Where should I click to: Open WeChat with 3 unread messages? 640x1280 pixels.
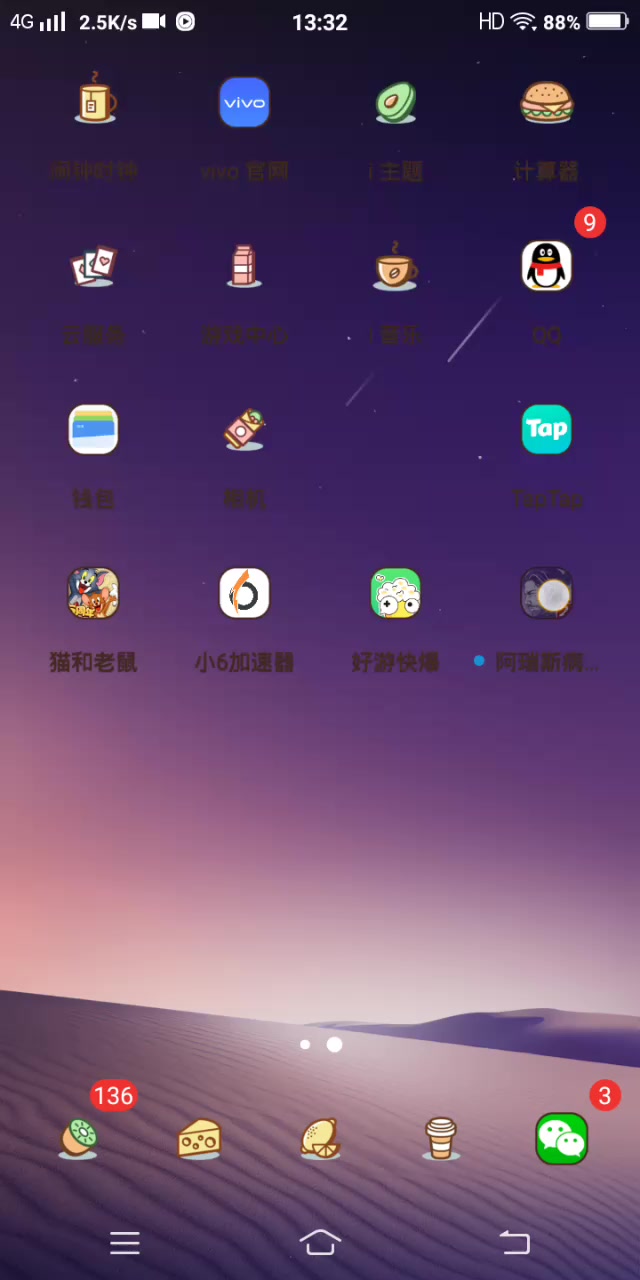[561, 1138]
